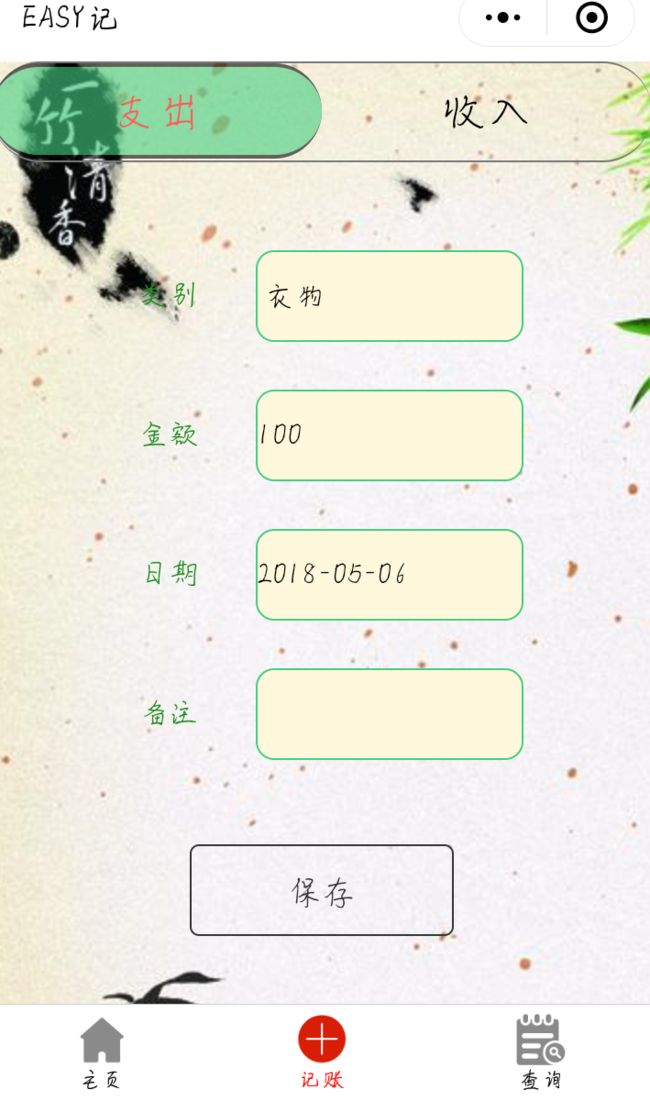Switch to the 收入 income tab
650x1101 pixels.
tap(484, 112)
